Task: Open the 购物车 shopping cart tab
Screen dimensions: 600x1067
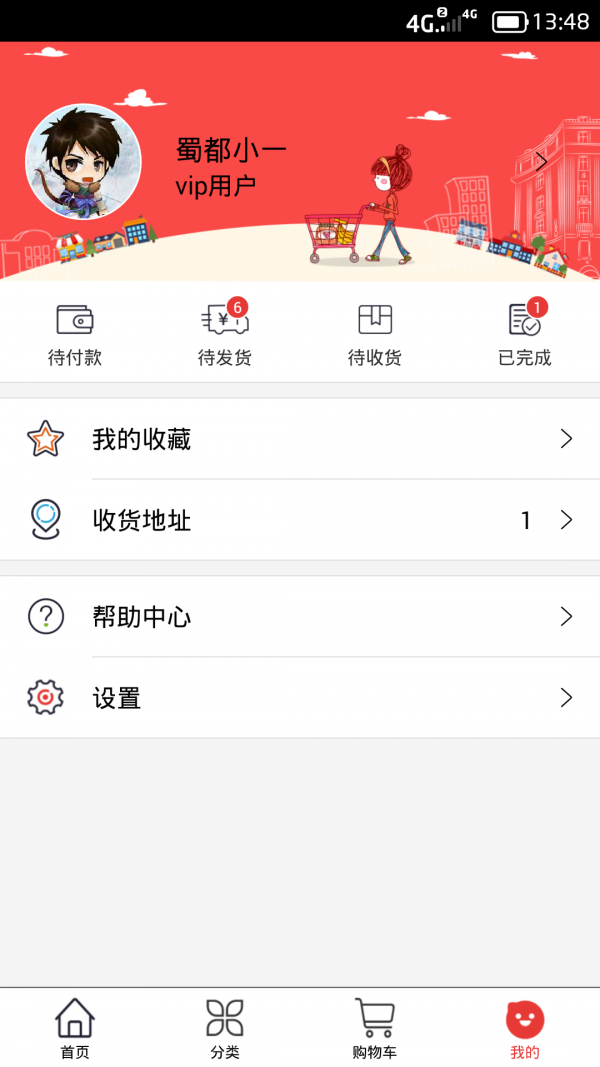Action: coord(375,1028)
